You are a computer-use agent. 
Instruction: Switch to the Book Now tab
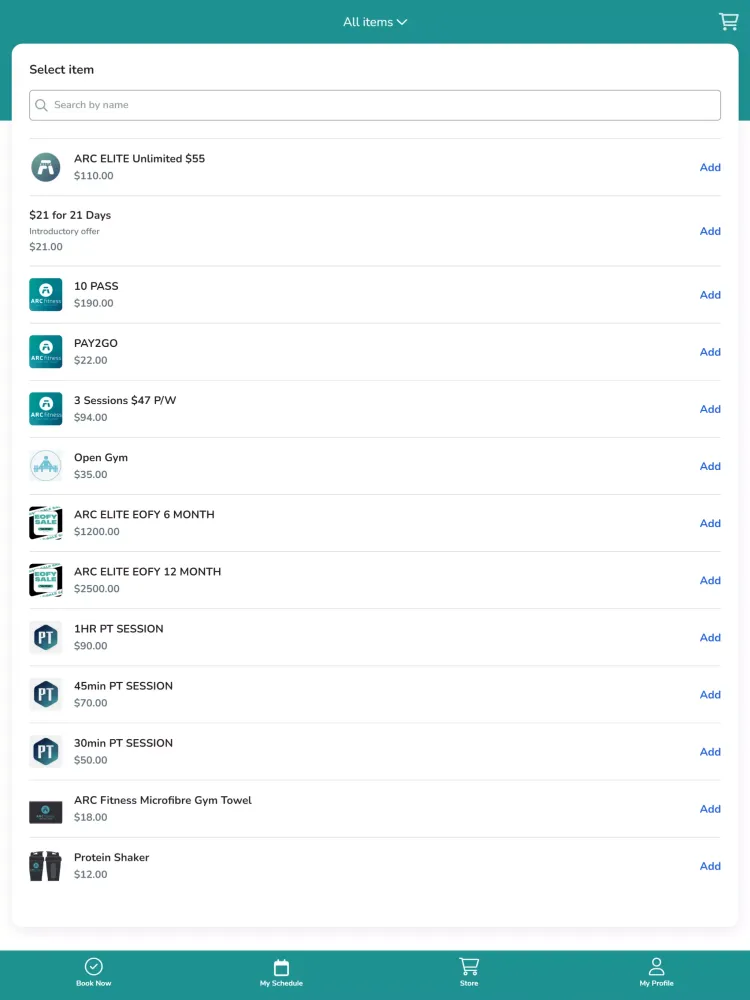click(94, 972)
